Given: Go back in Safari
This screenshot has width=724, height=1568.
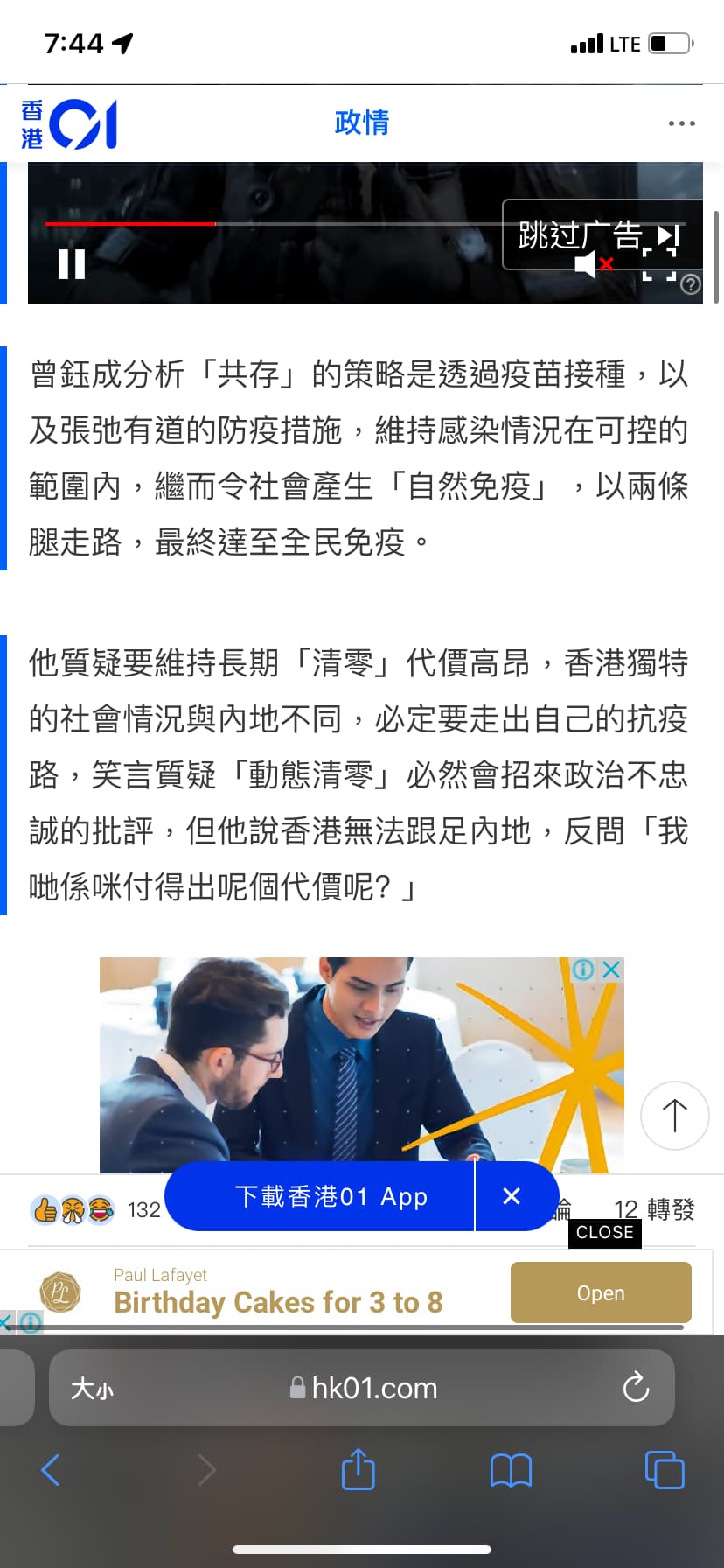Looking at the screenshot, I should click(x=51, y=1470).
